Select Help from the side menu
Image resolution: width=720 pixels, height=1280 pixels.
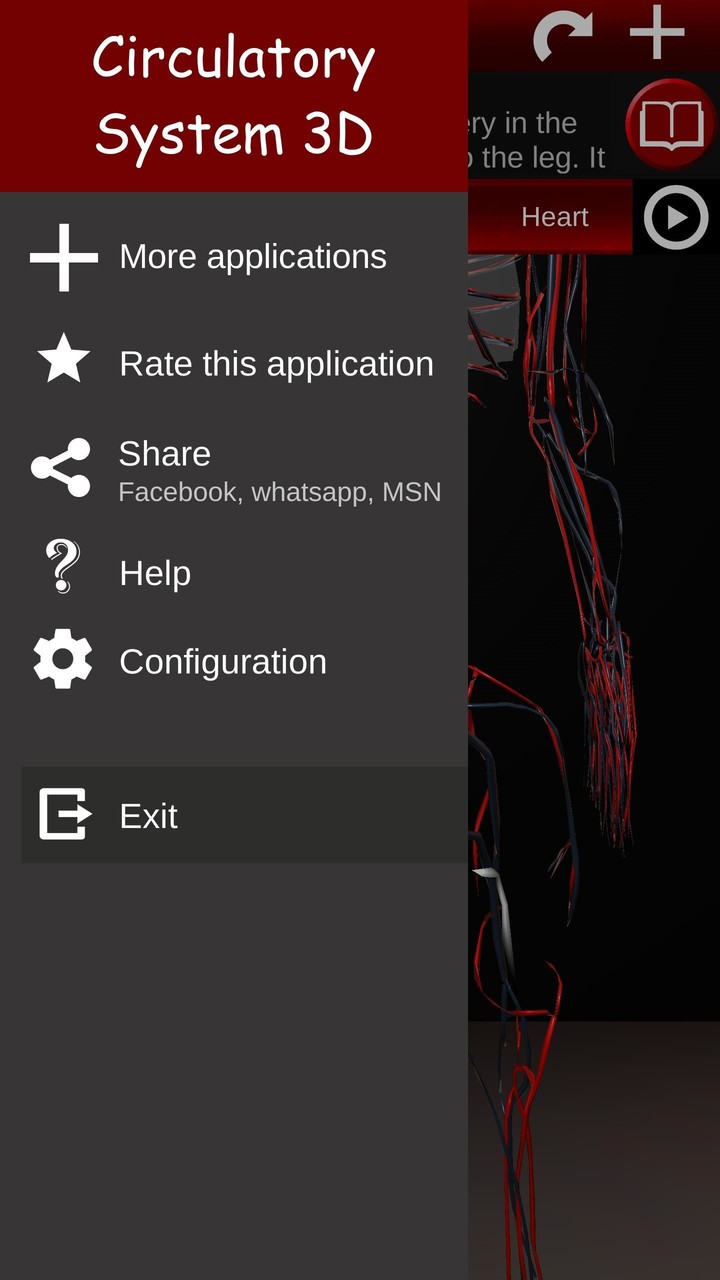click(155, 571)
